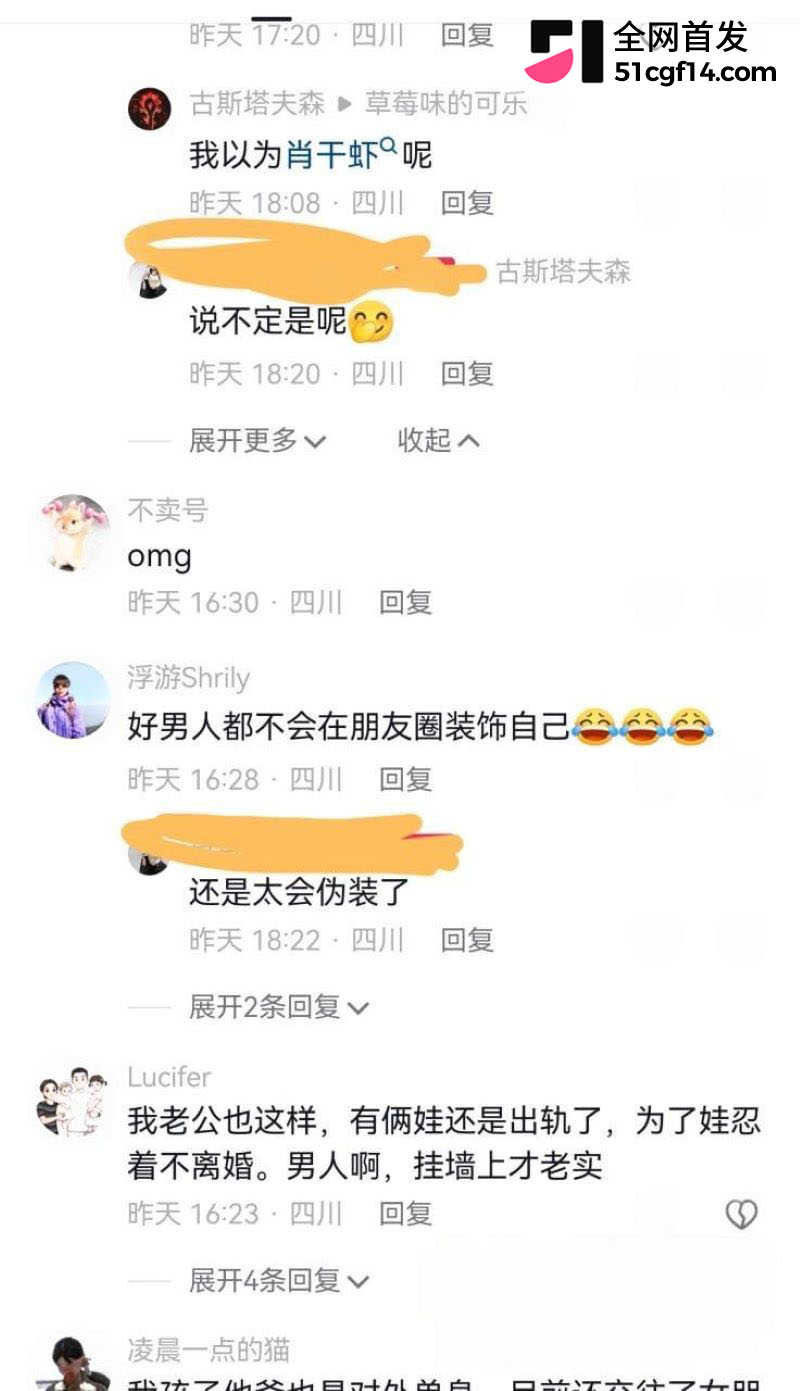Open 浮游Shrily's profile avatar

pos(73,700)
